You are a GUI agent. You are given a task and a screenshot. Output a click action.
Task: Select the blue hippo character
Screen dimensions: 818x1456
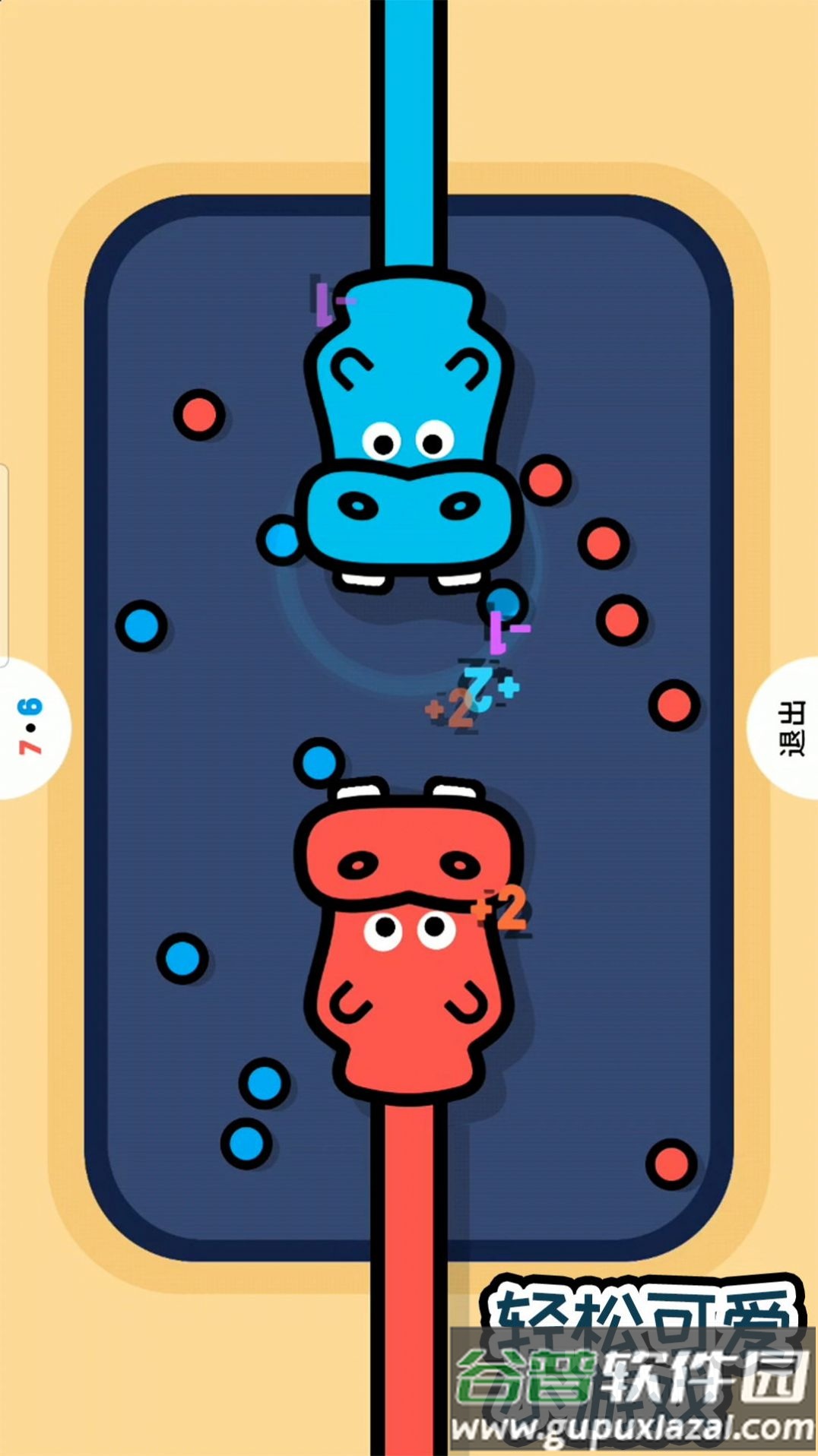(x=407, y=433)
